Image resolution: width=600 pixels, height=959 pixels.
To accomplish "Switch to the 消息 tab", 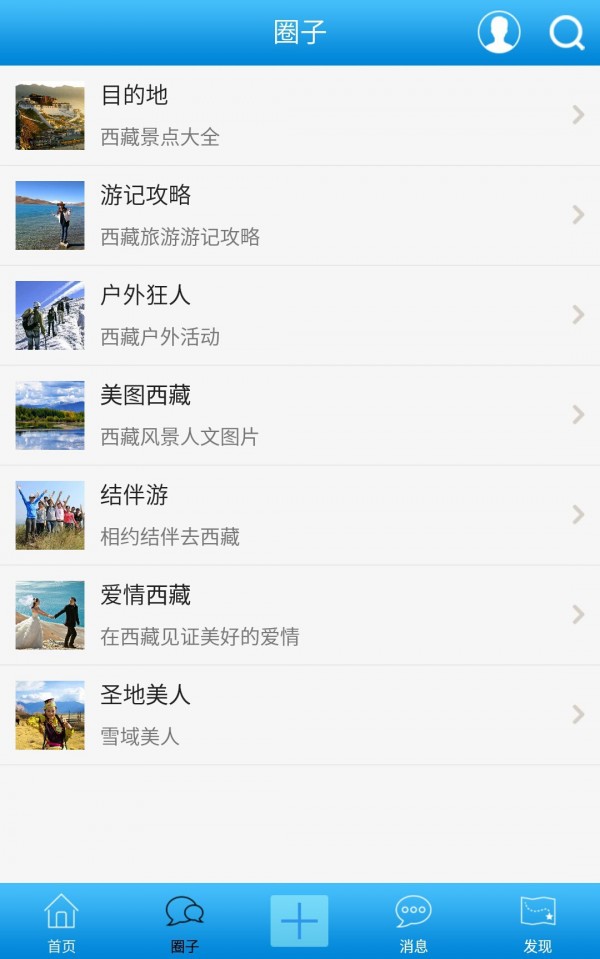I will coord(413,923).
